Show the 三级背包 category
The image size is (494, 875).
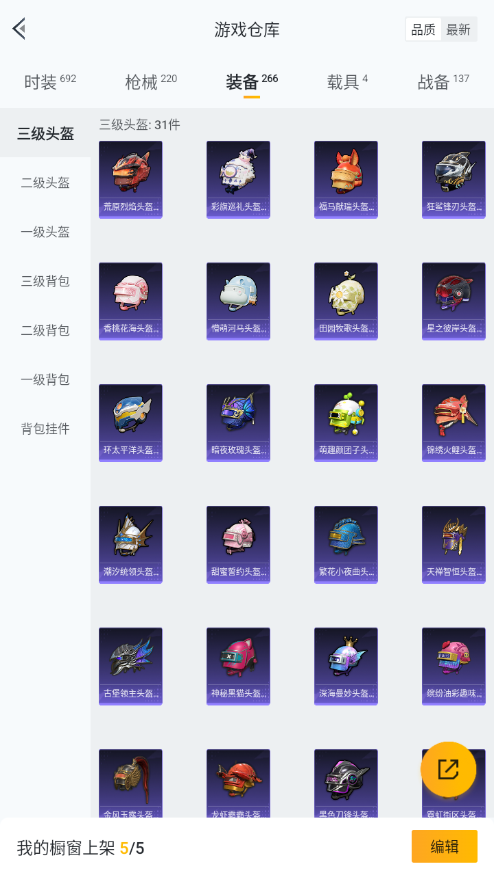(45, 281)
